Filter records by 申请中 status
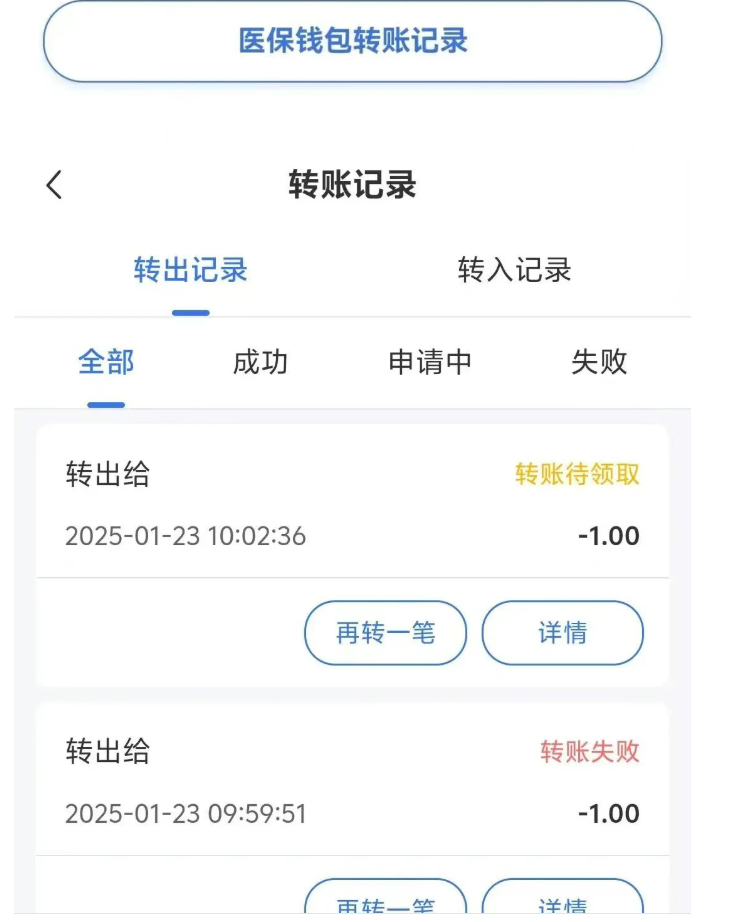 pyautogui.click(x=430, y=362)
